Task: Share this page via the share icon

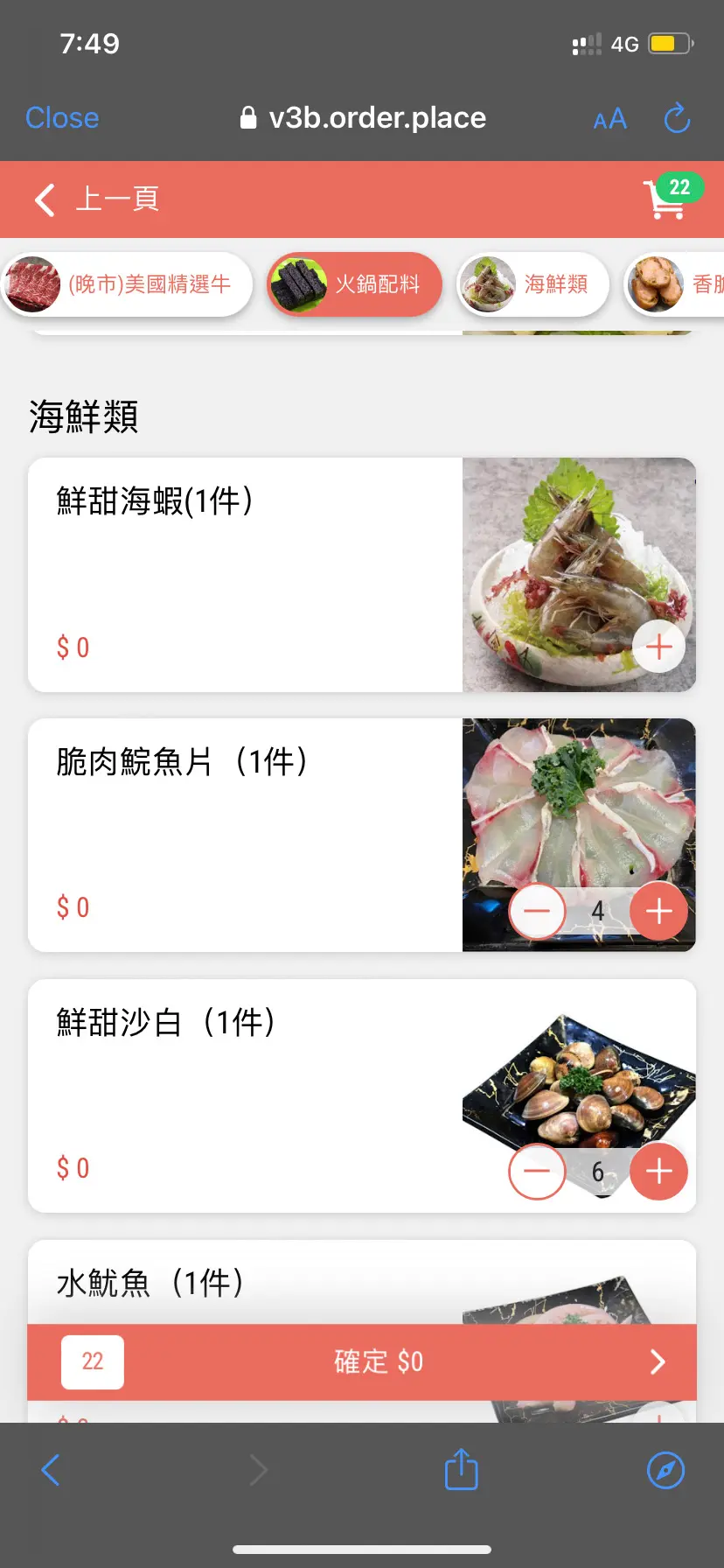Action: [461, 1469]
